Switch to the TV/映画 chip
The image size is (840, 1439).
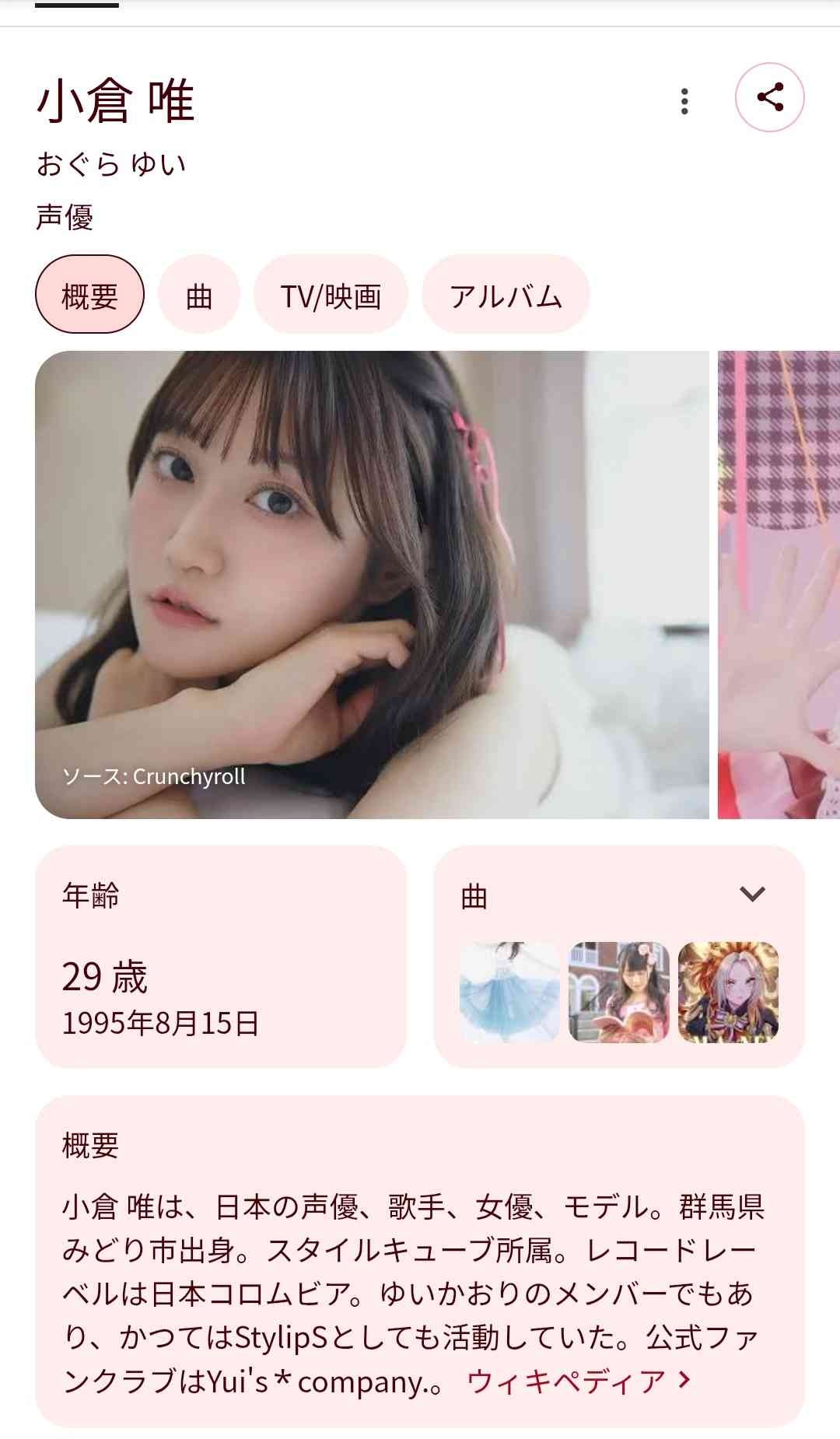(331, 295)
